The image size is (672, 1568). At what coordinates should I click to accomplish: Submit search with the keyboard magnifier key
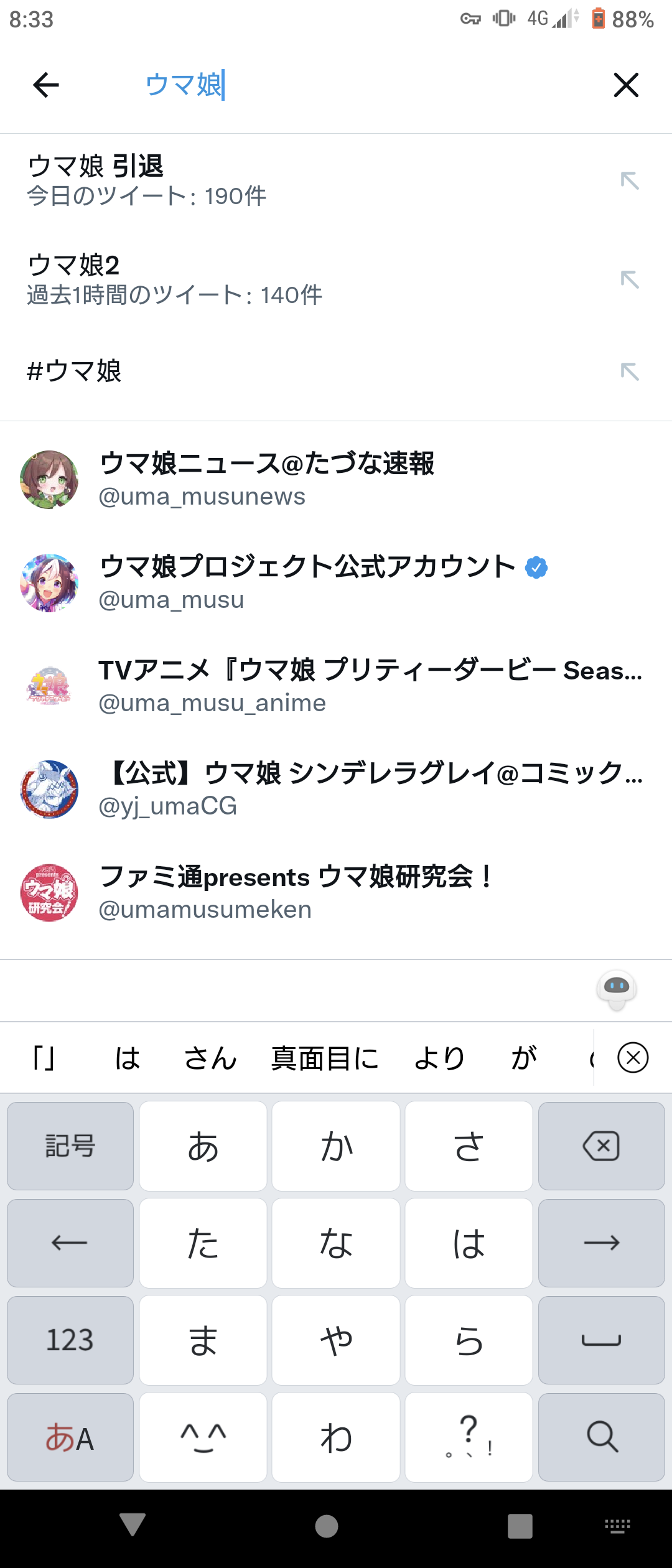[x=601, y=1437]
